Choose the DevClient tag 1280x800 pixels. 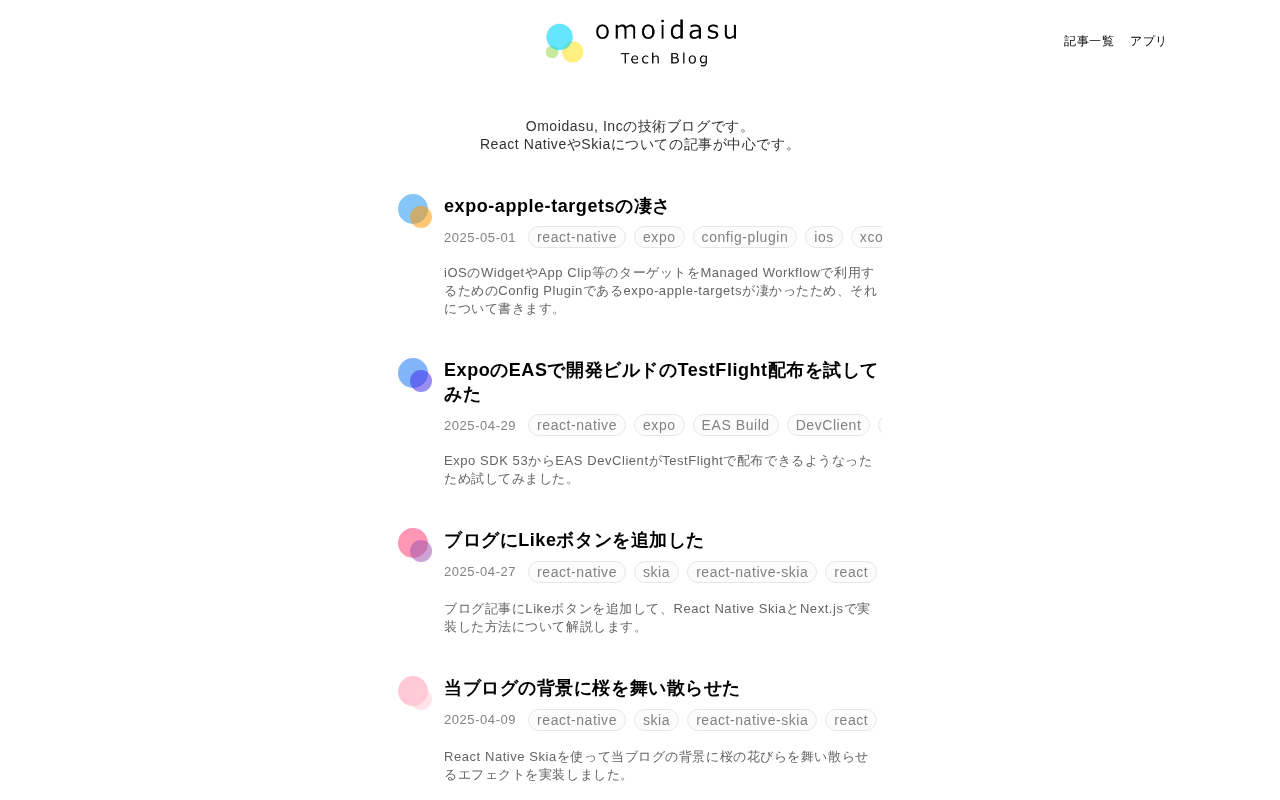point(827,425)
